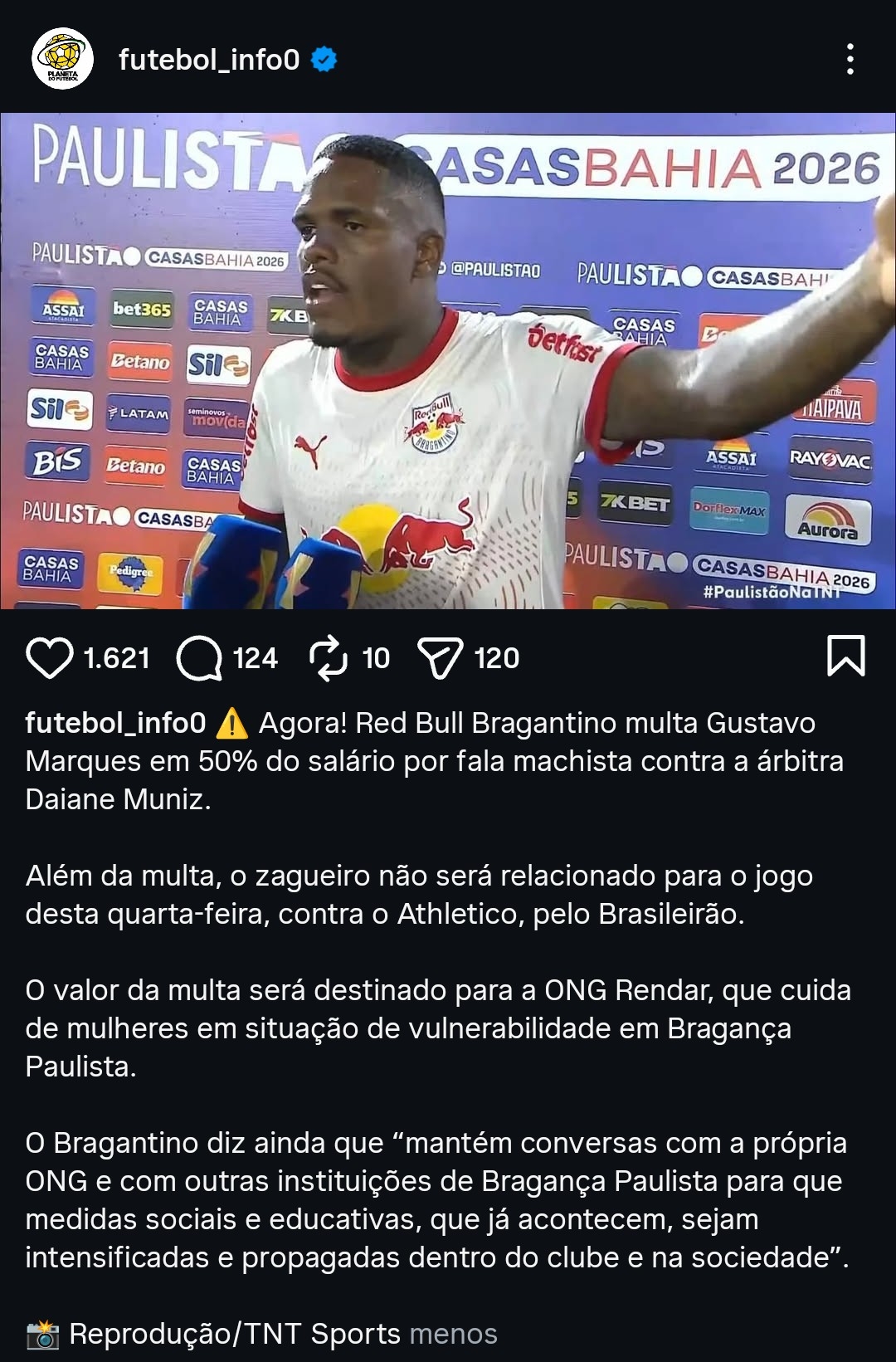The width and height of the screenshot is (896, 1362).
Task: Like this post with the heart
Action: [50, 658]
